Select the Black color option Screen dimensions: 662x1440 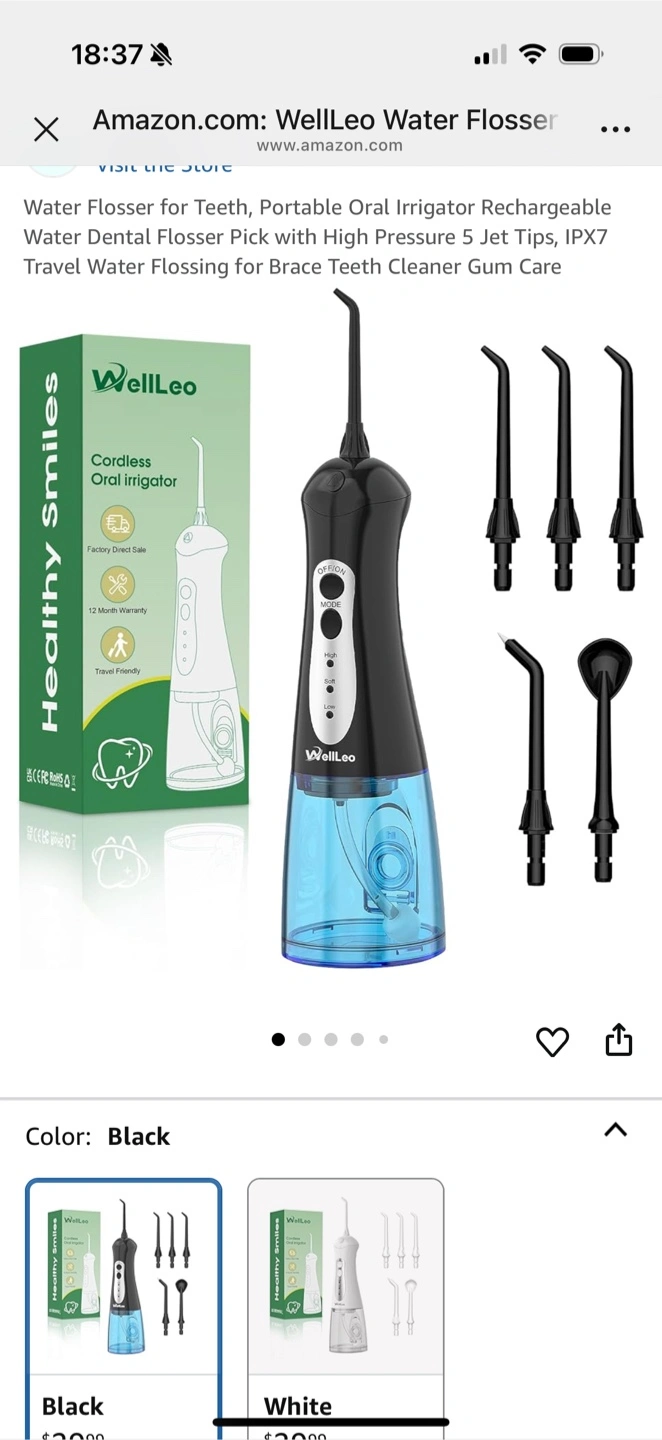(123, 1300)
